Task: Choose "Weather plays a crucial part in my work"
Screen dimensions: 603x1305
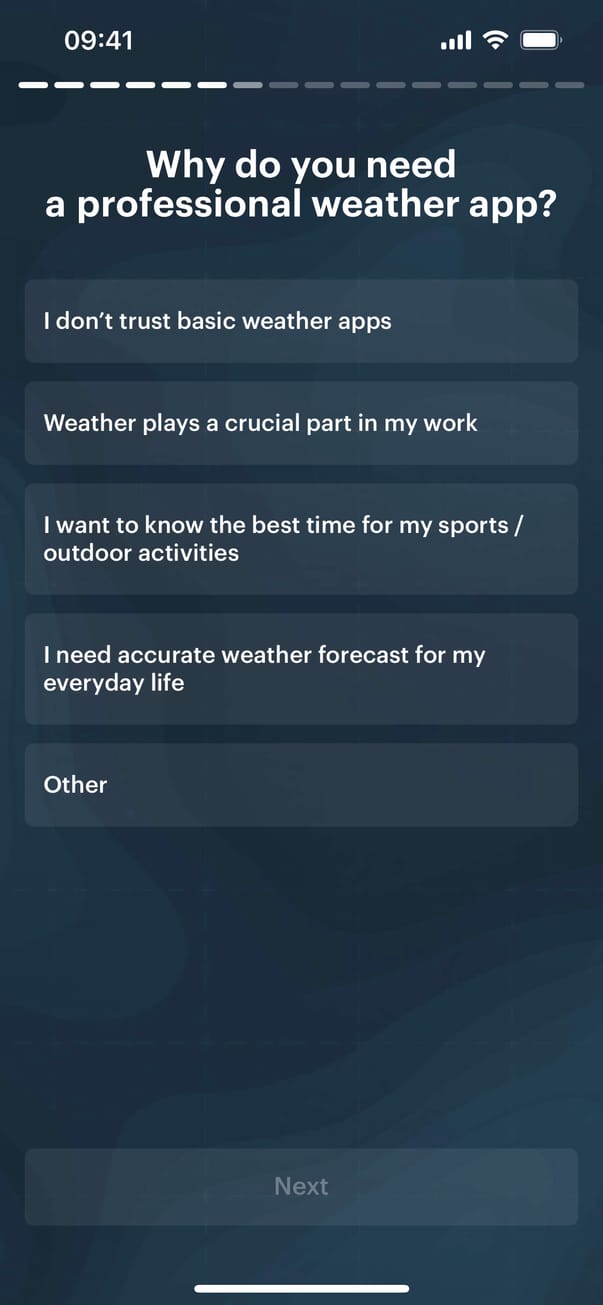Action: tap(301, 423)
